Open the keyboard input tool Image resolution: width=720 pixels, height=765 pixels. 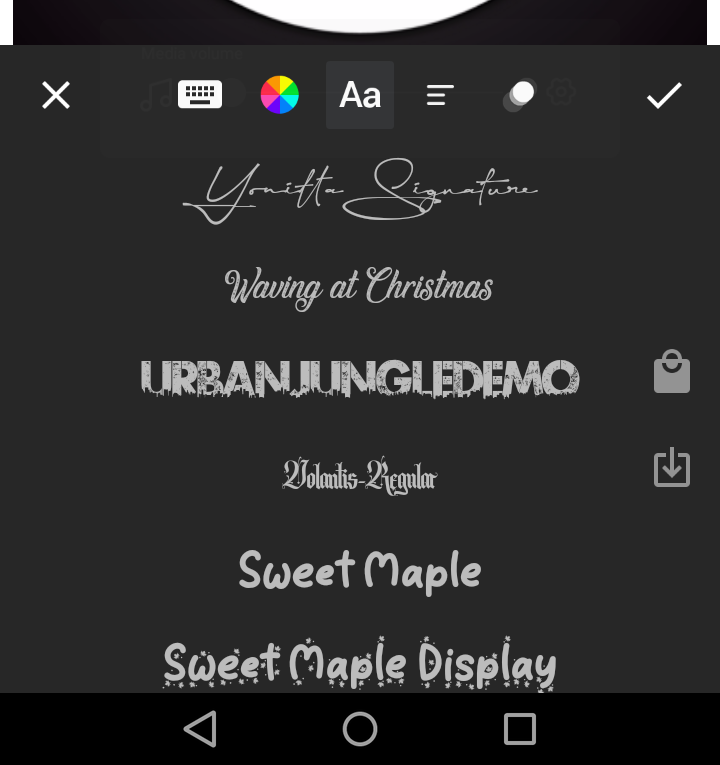[200, 95]
